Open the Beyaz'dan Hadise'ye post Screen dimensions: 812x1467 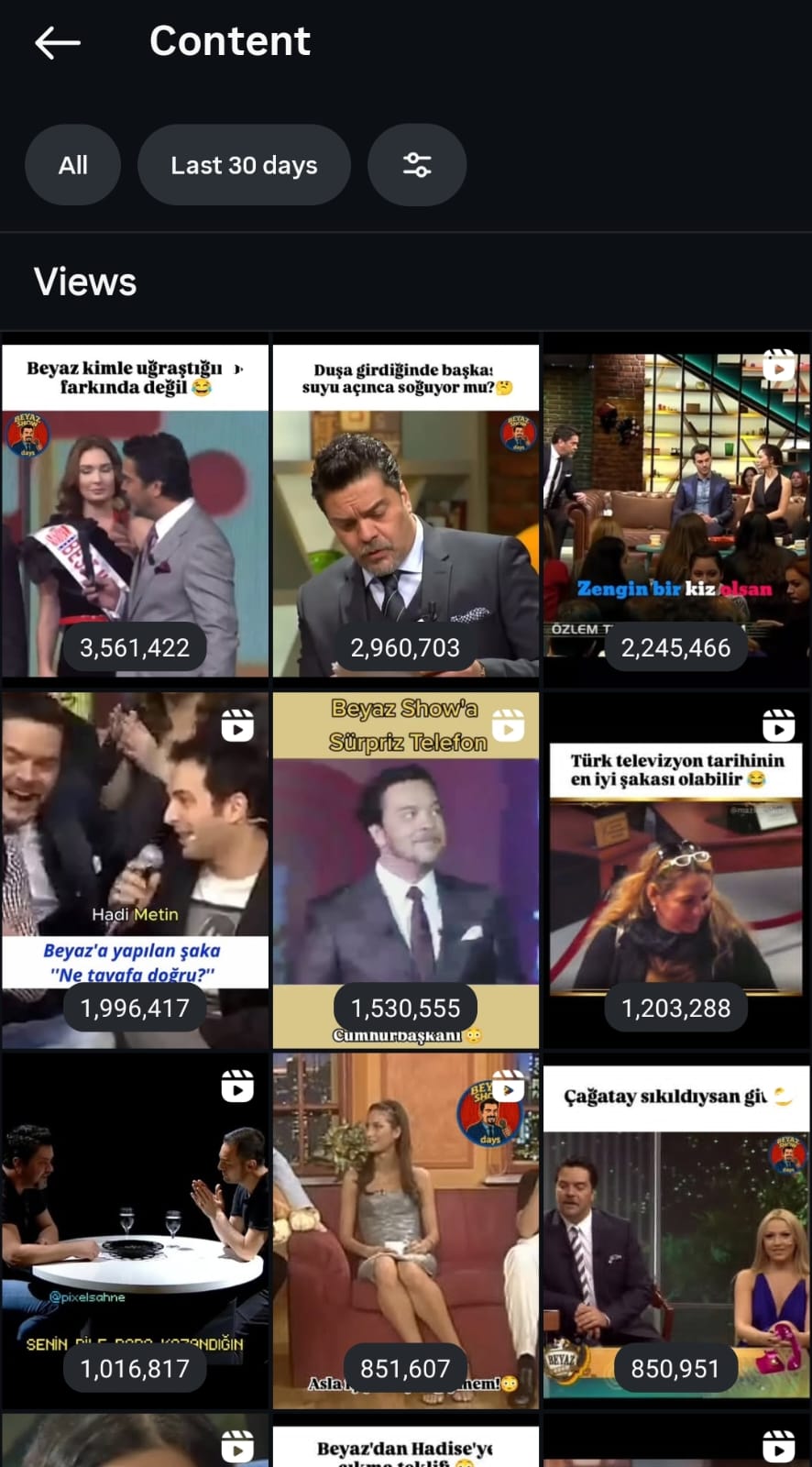pyautogui.click(x=405, y=1447)
